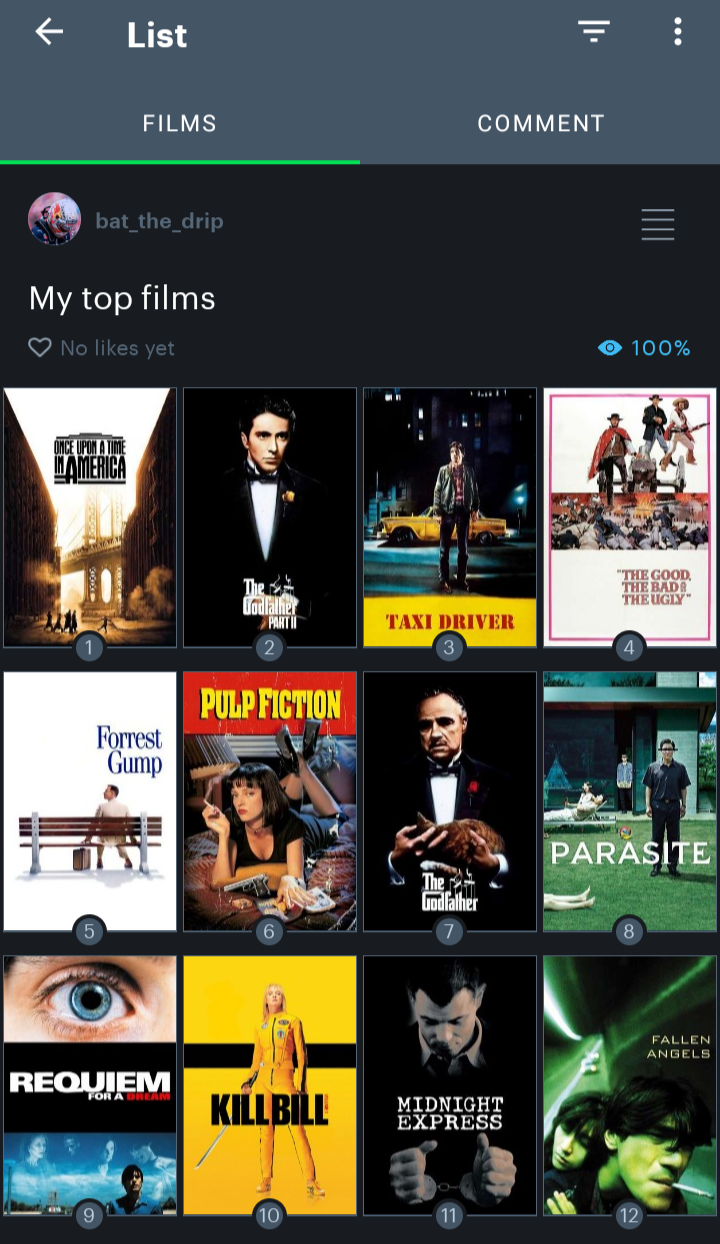Image resolution: width=720 pixels, height=1244 pixels.
Task: Open Requiem for a Dream
Action: [90, 1085]
